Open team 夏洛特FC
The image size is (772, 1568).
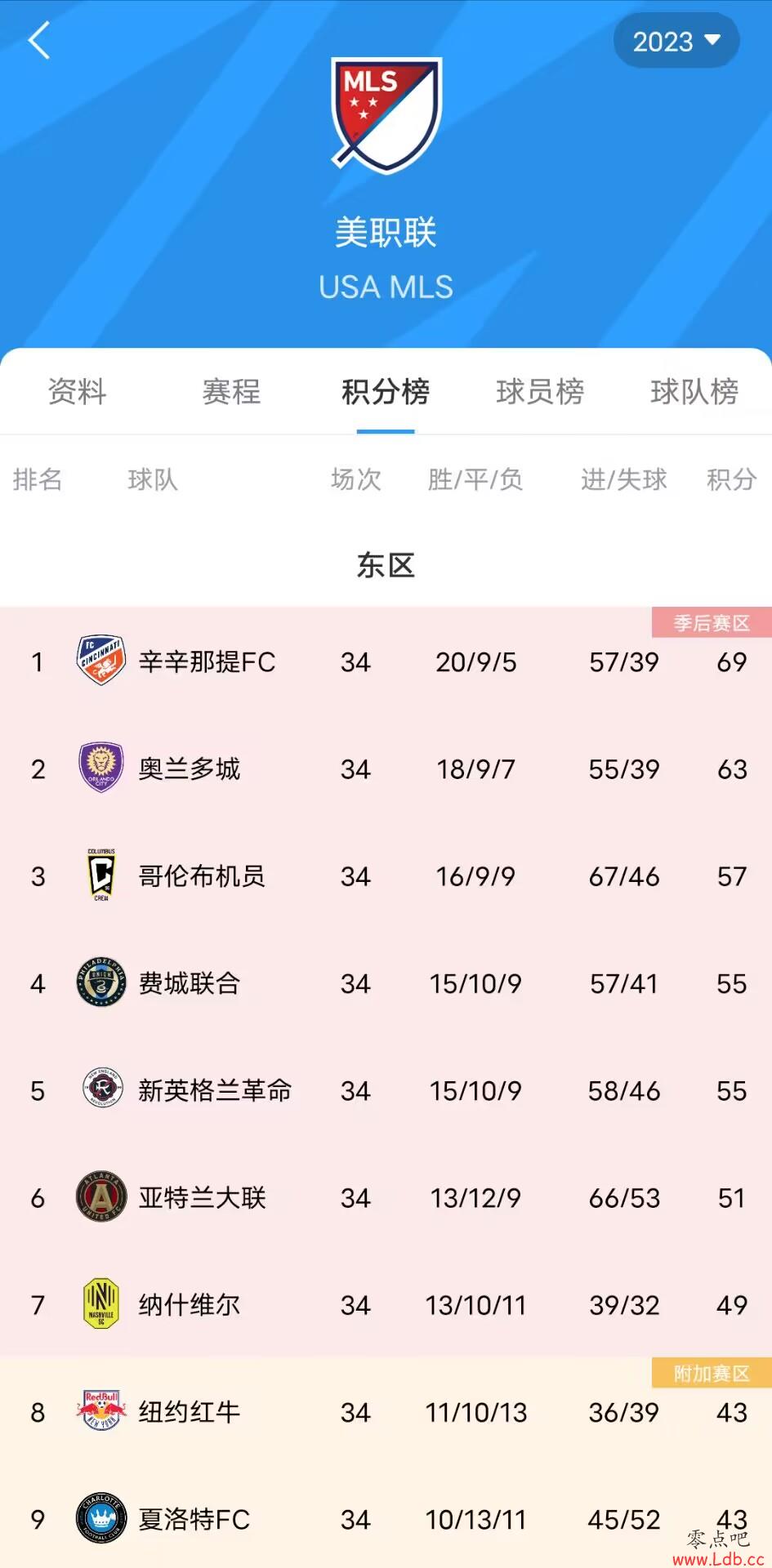[x=194, y=1519]
